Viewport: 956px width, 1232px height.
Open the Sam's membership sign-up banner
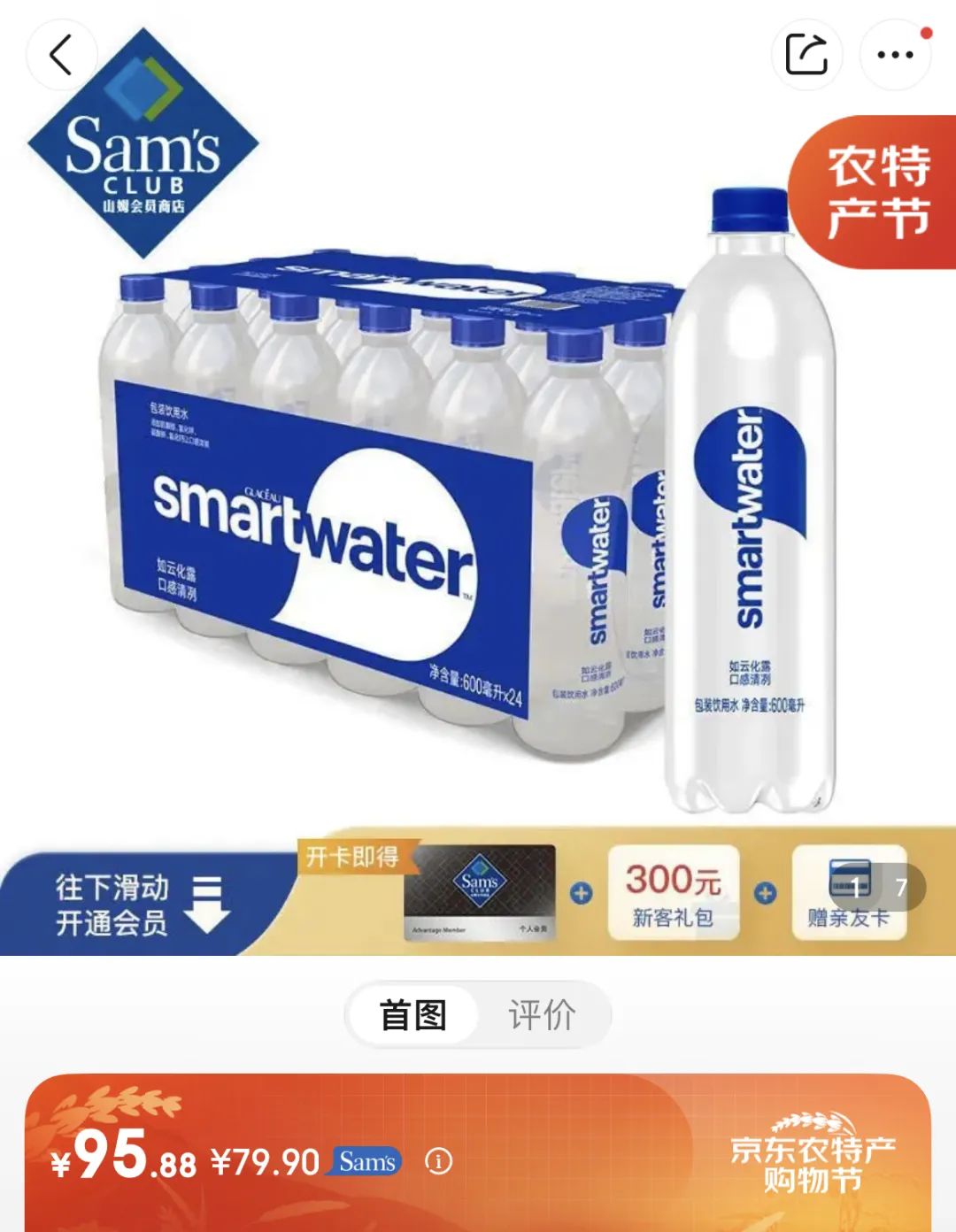point(142,905)
